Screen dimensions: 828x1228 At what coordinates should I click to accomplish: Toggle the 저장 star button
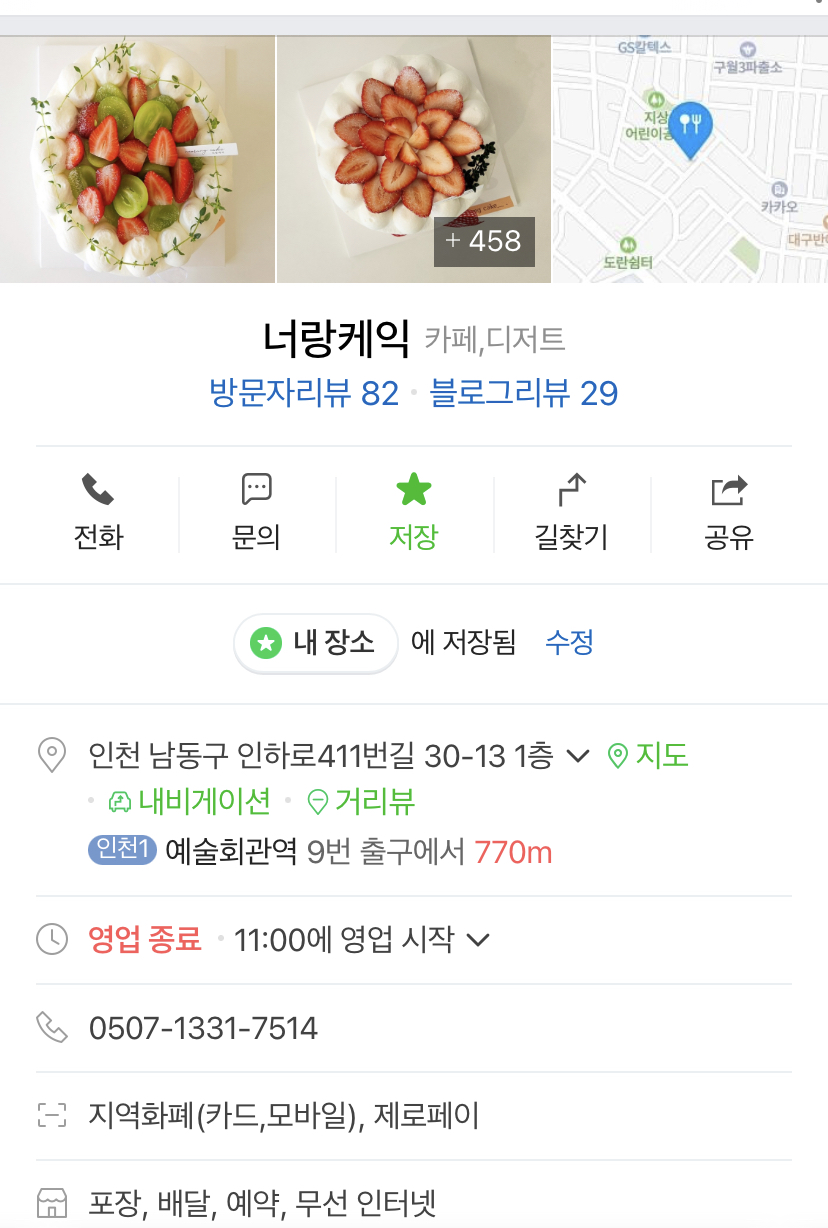pyautogui.click(x=413, y=513)
